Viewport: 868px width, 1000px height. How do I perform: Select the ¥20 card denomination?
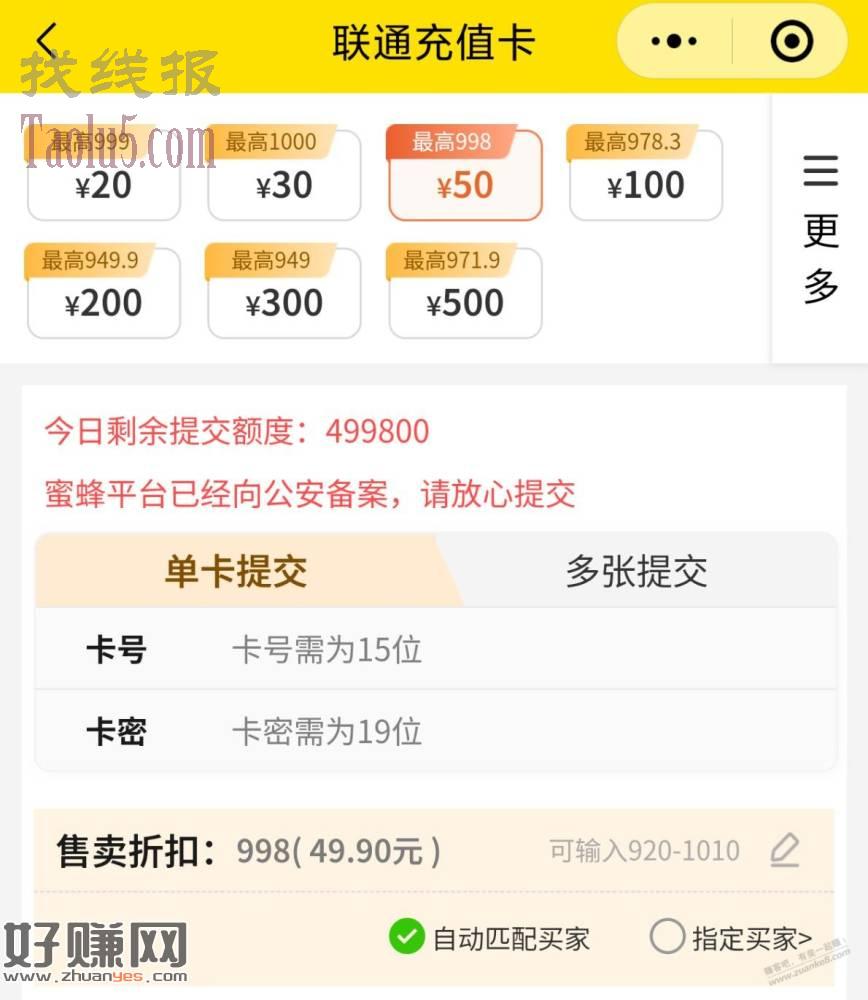[x=103, y=175]
